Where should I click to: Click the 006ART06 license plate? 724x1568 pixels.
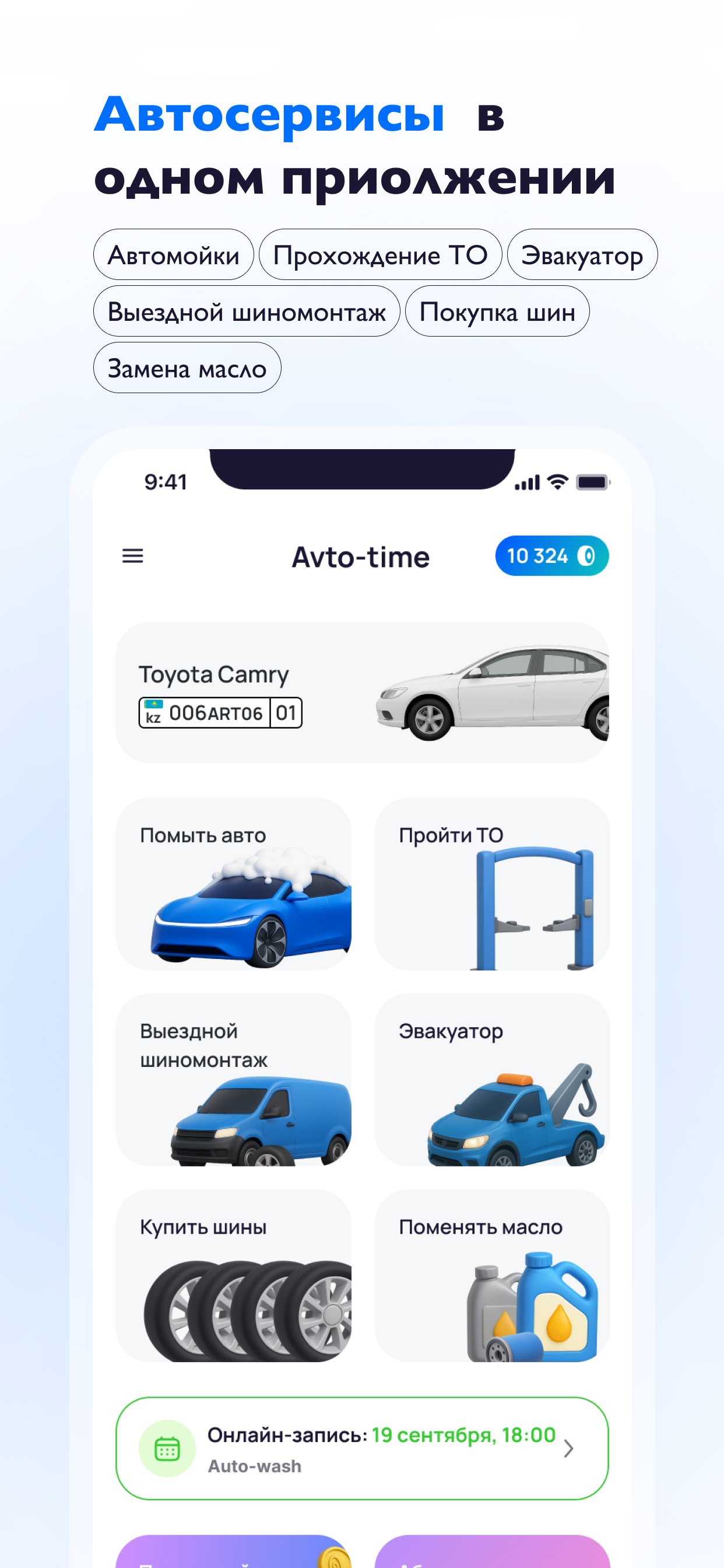pyautogui.click(x=221, y=713)
